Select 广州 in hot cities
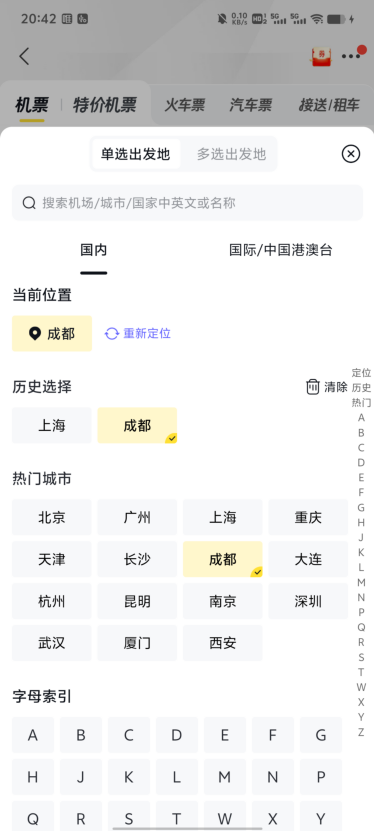This screenshot has width=374, height=831. [x=137, y=517]
